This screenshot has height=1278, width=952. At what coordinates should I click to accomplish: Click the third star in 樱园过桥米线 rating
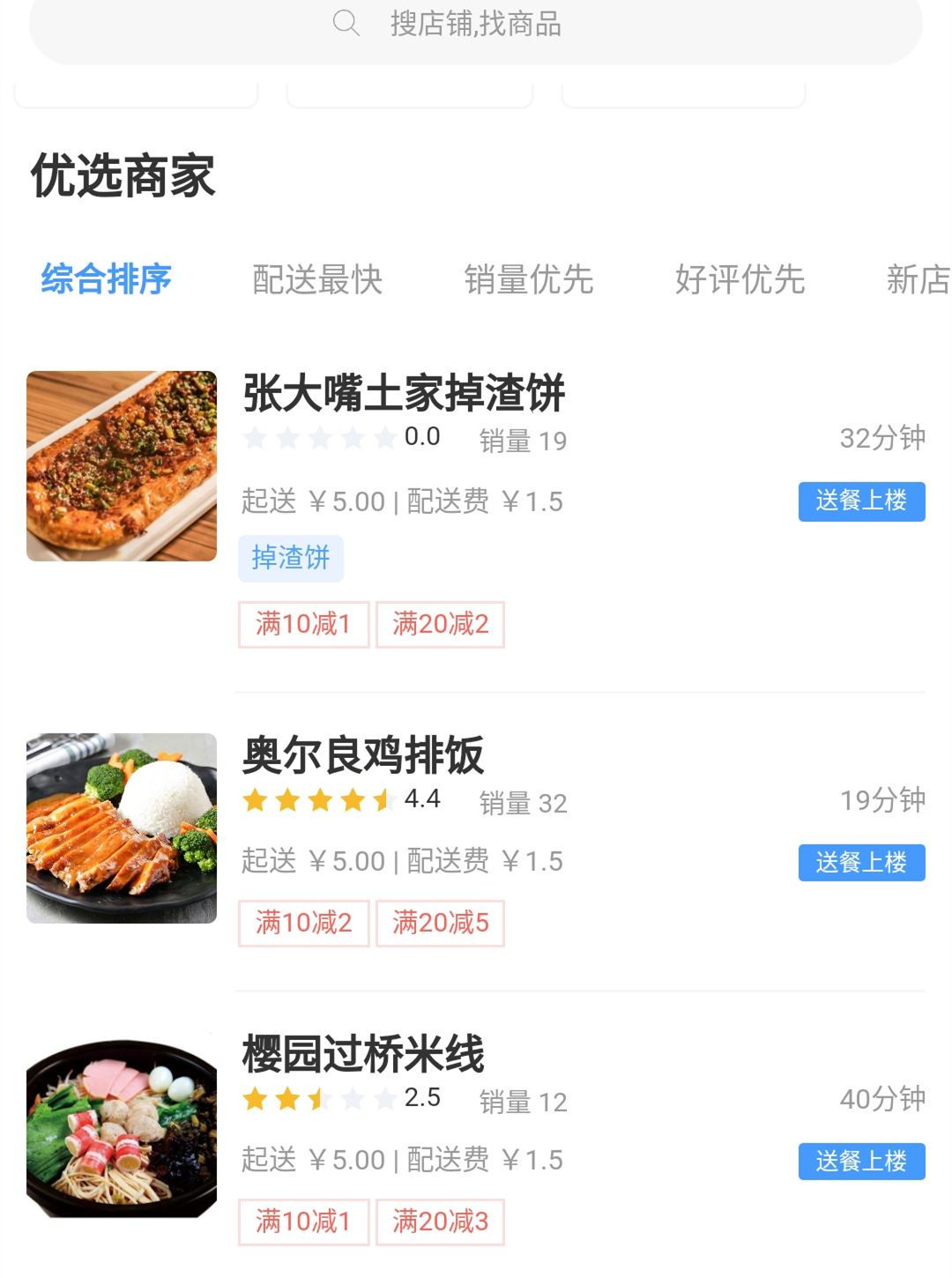pyautogui.click(x=321, y=1100)
